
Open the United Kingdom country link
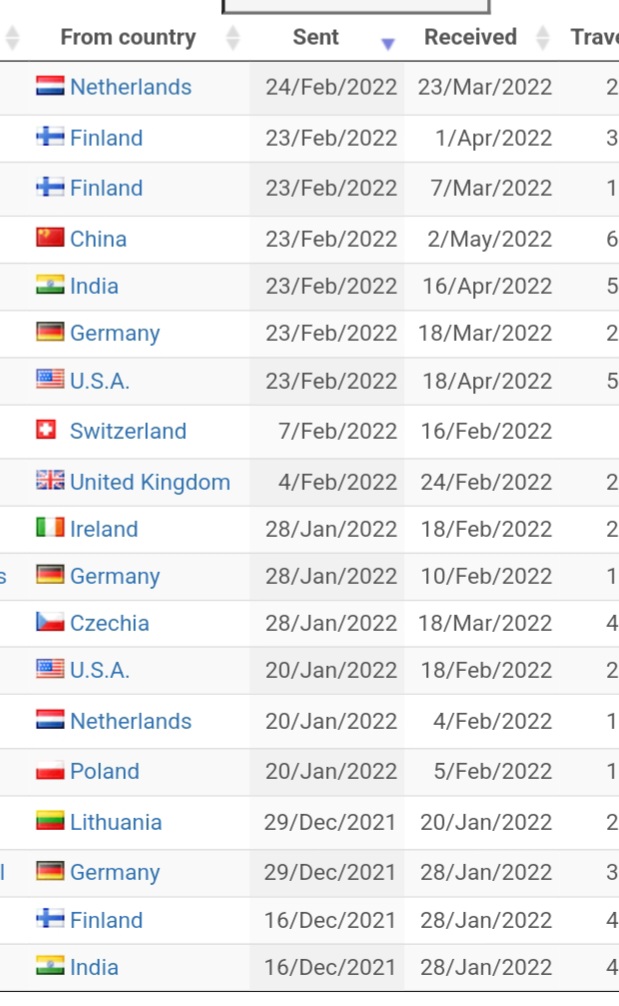[x=150, y=482]
